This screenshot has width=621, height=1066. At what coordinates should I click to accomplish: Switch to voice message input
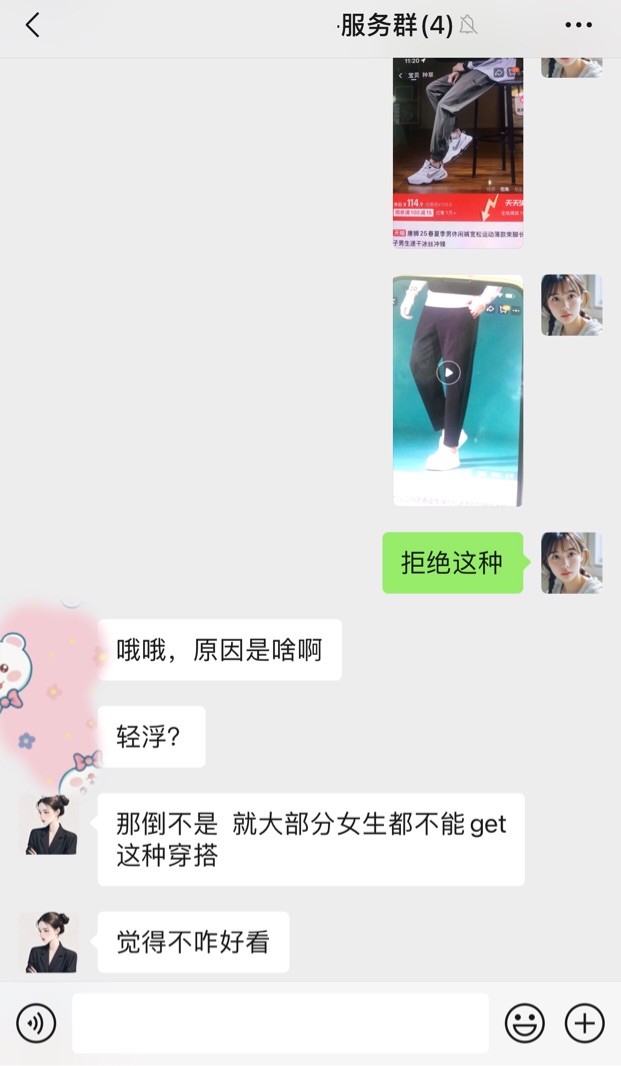point(36,1023)
